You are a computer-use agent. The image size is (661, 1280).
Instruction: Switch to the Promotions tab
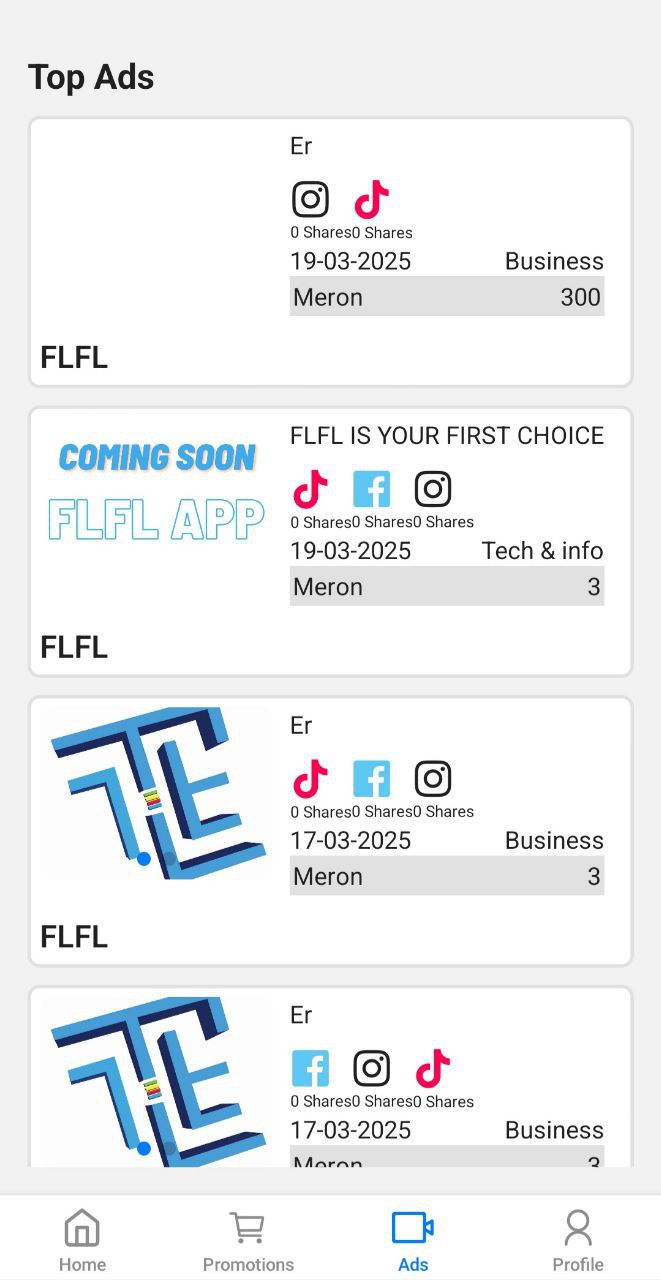click(x=248, y=1240)
